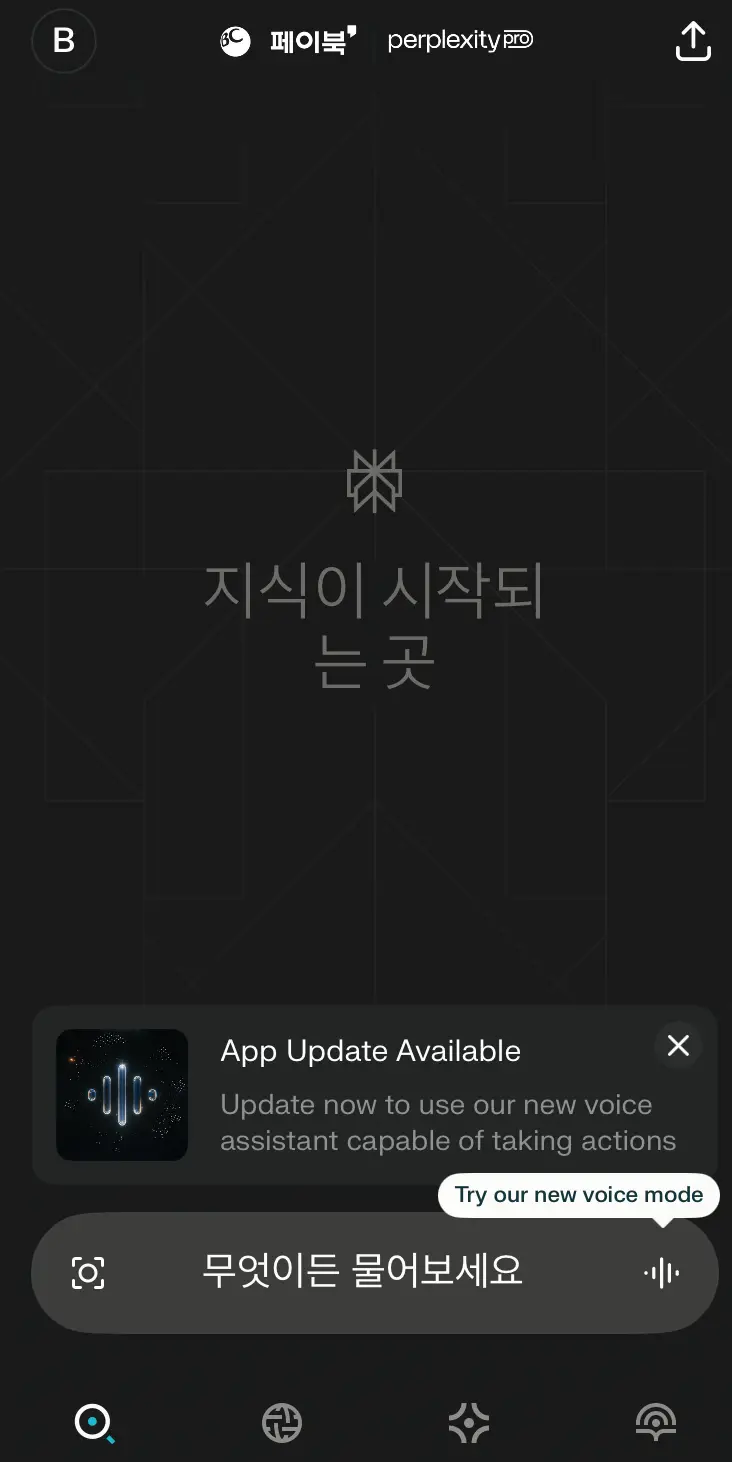Open the Discover globe tab
This screenshot has height=1462, width=732.
[x=282, y=1423]
